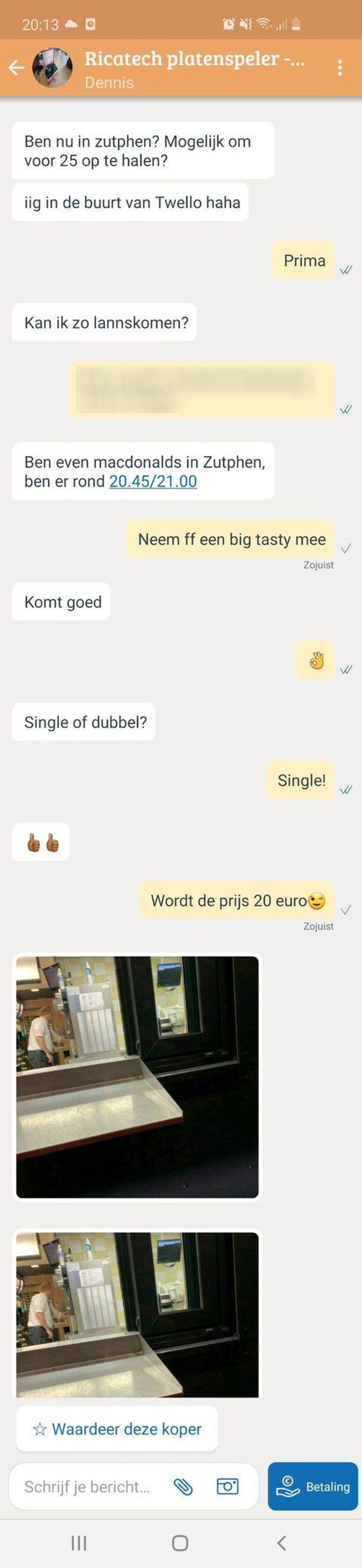Viewport: 362px width, 1568px height.
Task: Open the Betaling payment button
Action: 313,1486
